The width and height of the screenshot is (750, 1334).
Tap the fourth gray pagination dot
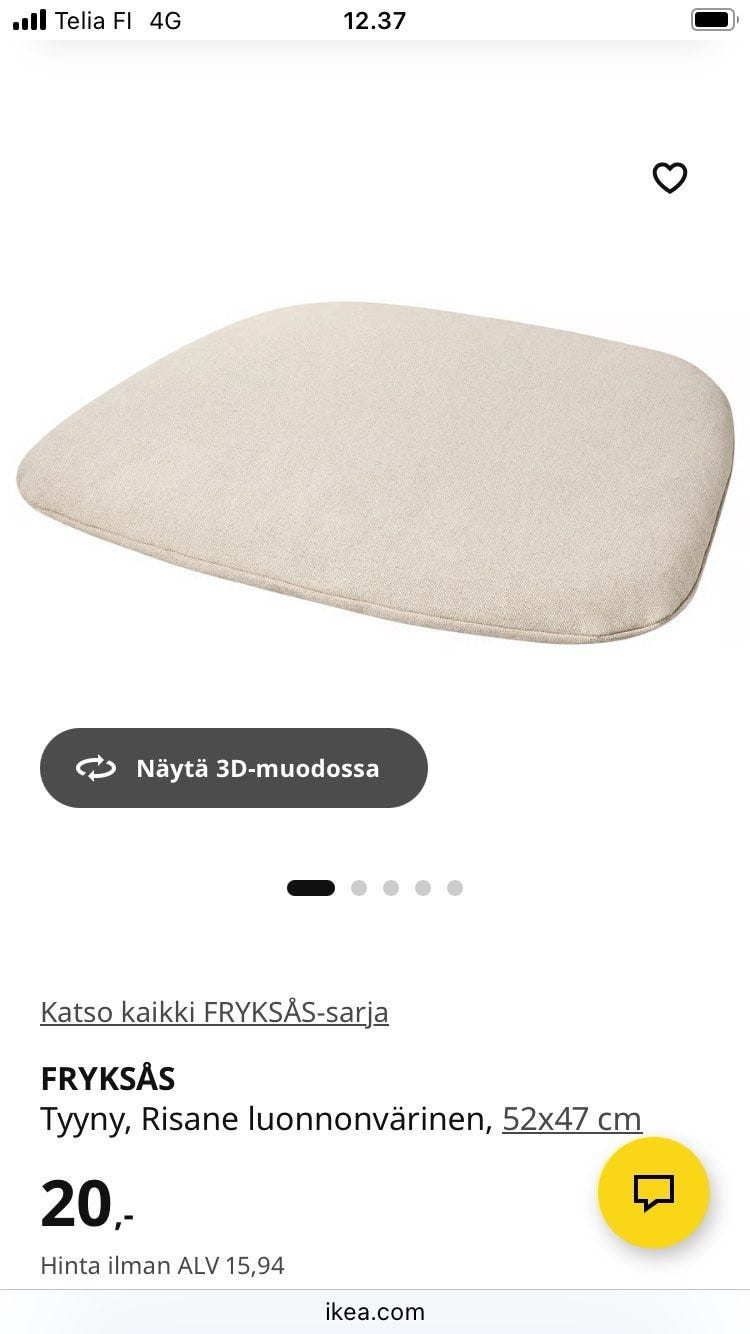click(423, 887)
